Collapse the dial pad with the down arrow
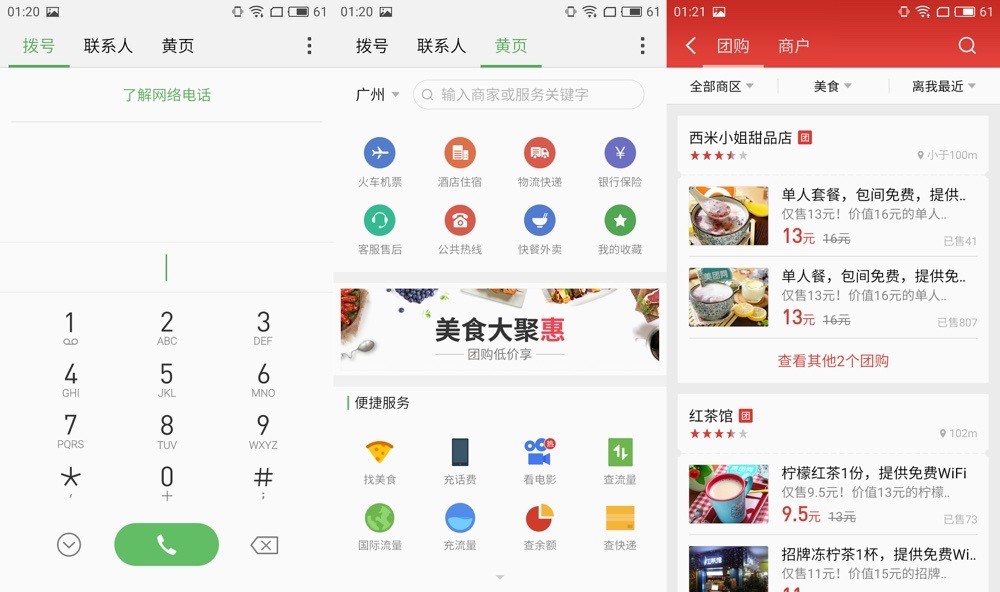The width and height of the screenshot is (1000, 592). coord(69,545)
